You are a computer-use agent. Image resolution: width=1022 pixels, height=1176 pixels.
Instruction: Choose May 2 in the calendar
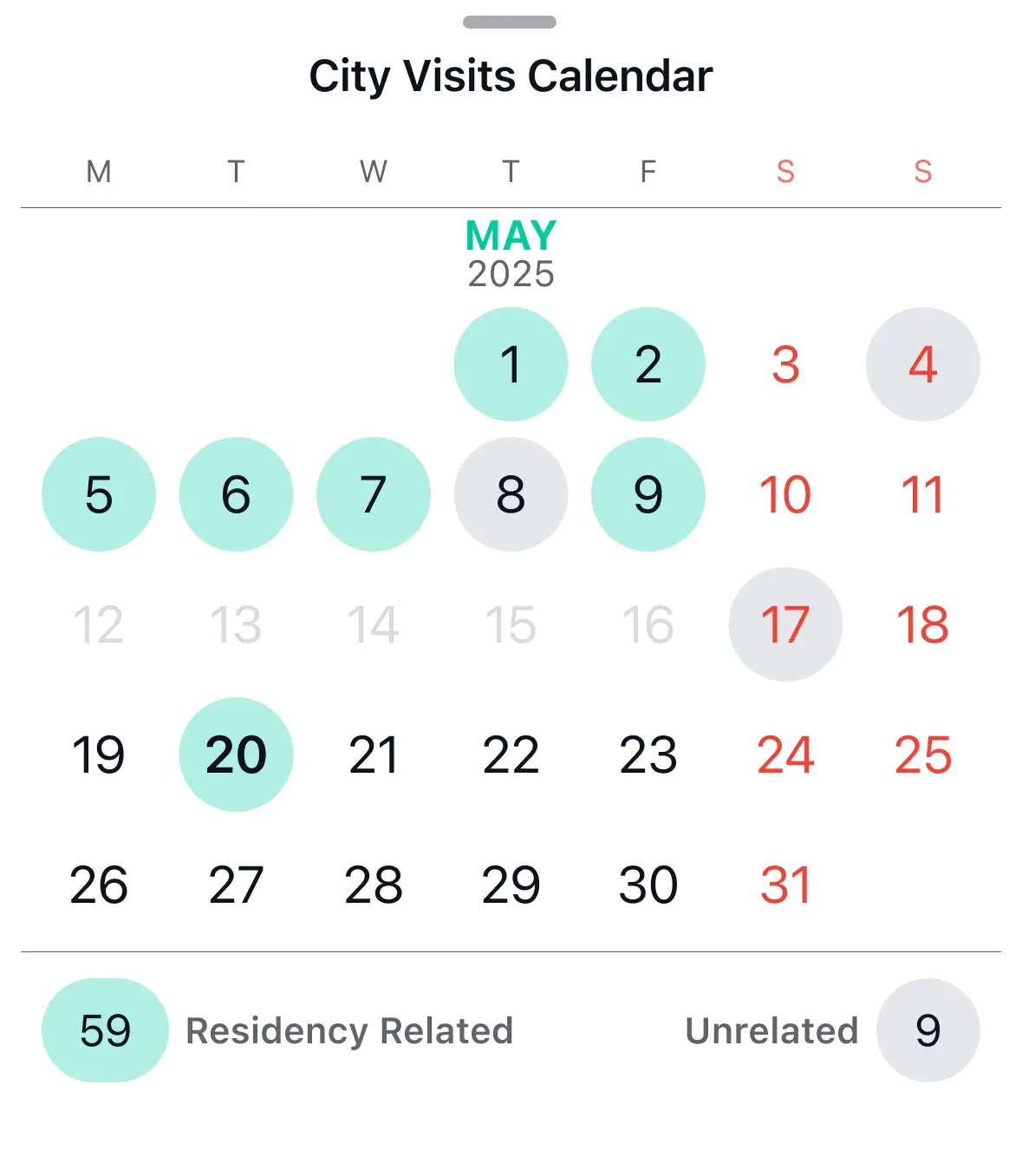[648, 364]
